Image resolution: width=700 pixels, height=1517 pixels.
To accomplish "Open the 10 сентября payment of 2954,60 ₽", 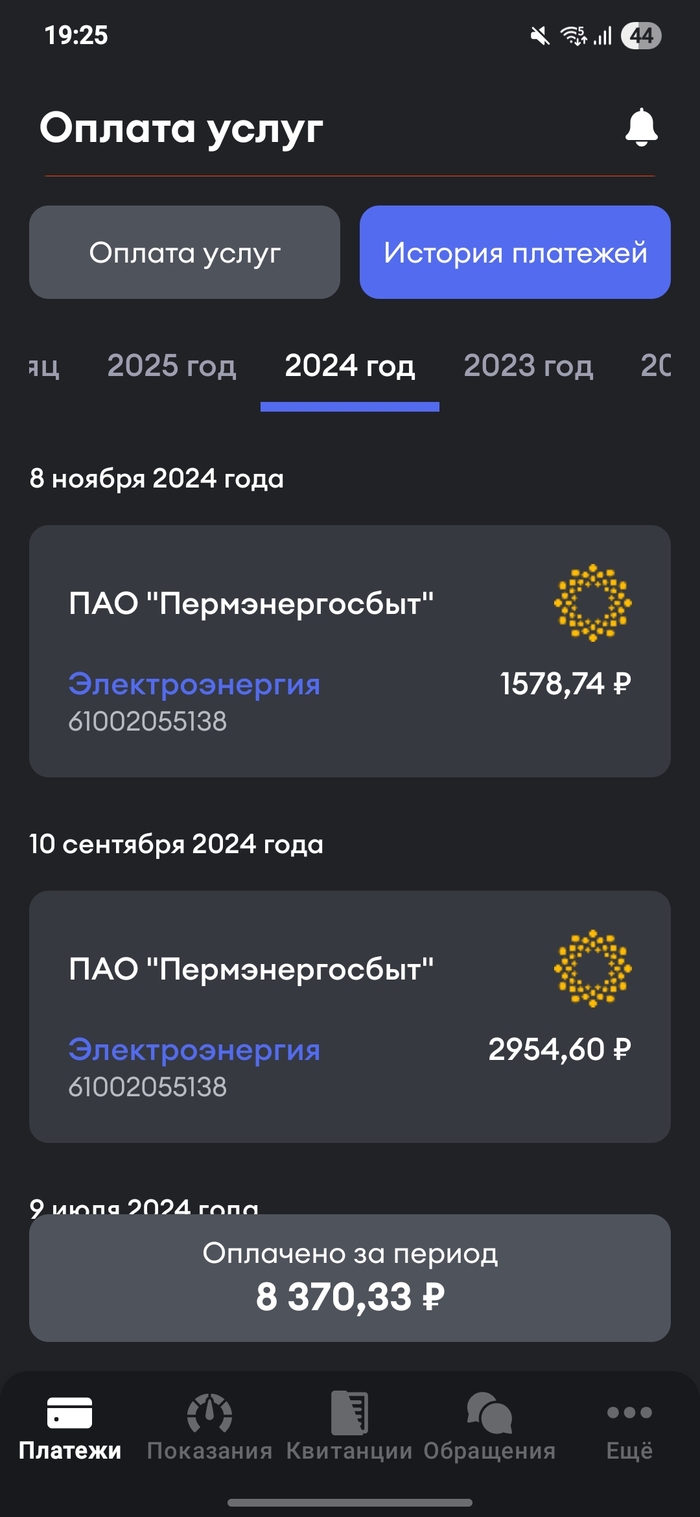I will [350, 1016].
